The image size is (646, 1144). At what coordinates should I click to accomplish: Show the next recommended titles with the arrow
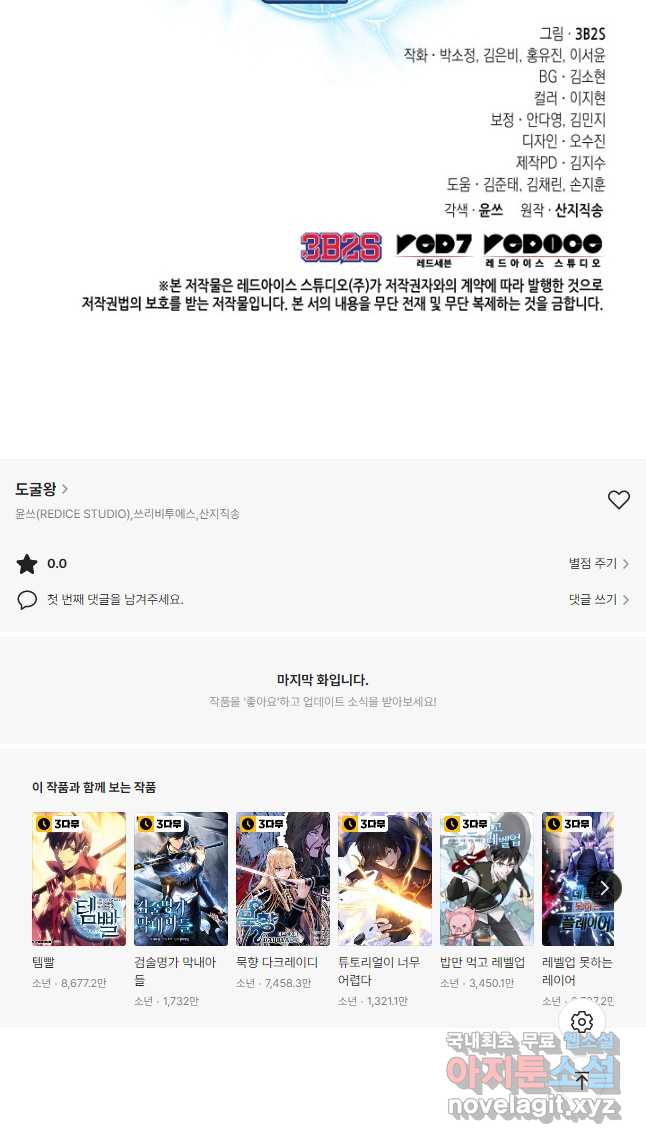click(x=604, y=888)
